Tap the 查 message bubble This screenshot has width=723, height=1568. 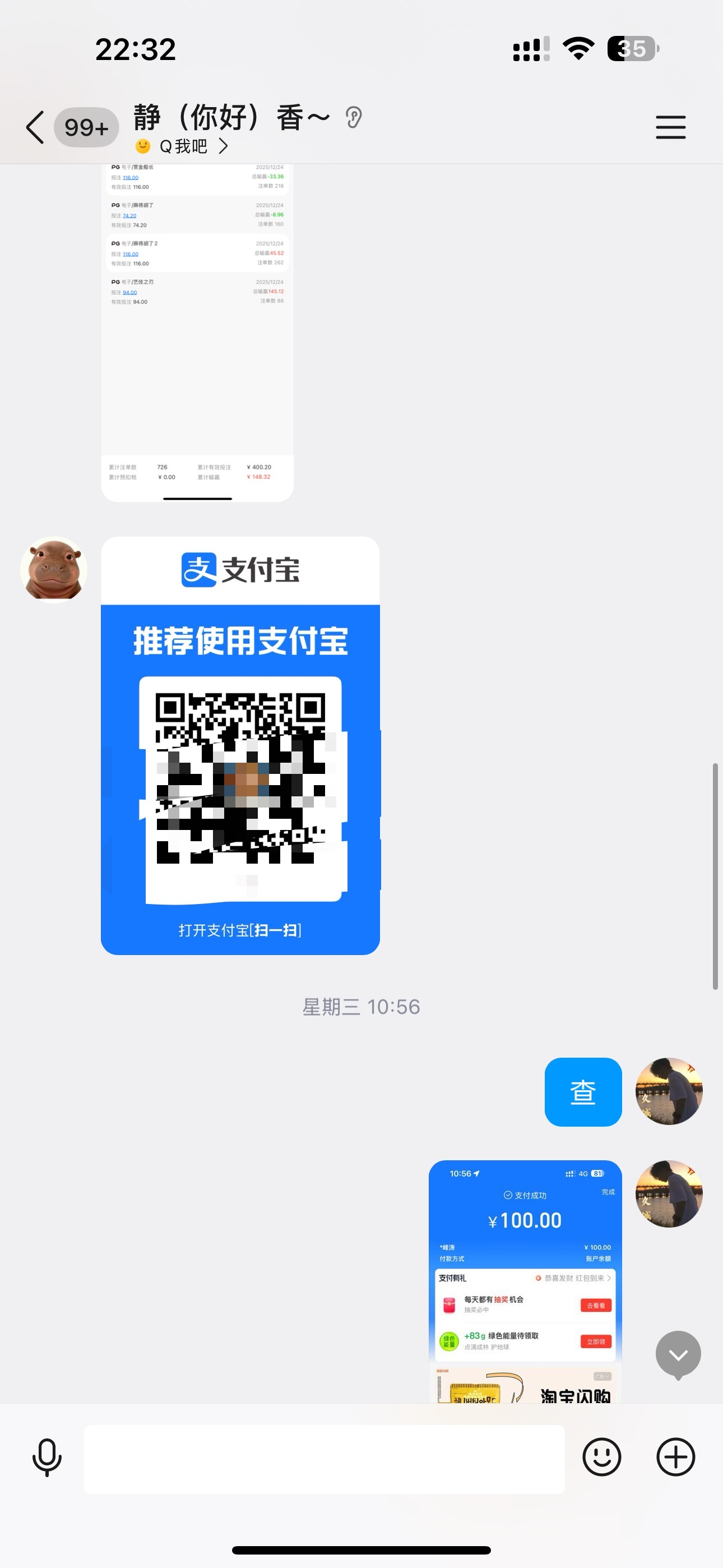coord(582,1091)
